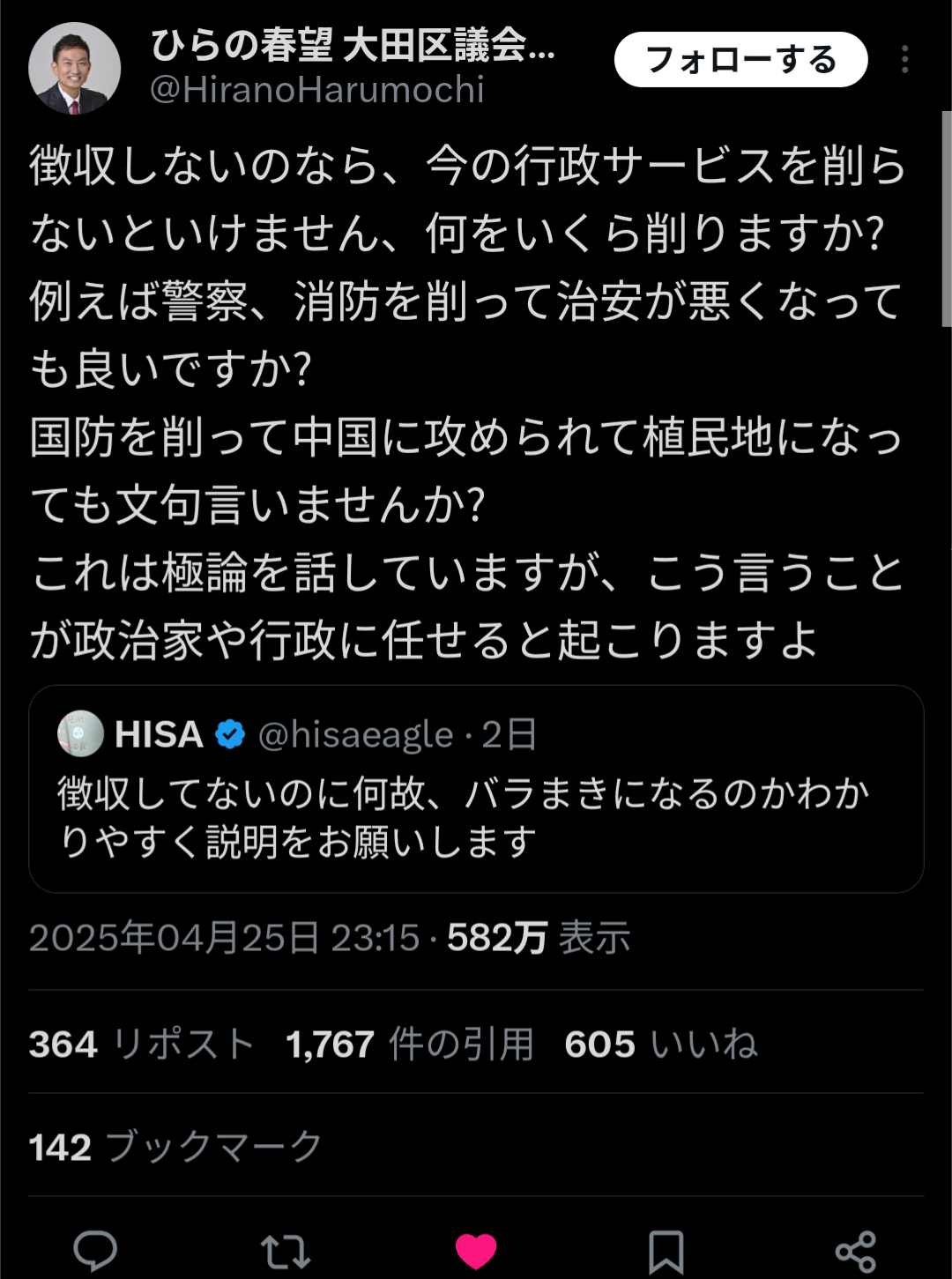Unlike the post with the heart icon
The image size is (952, 1279).
point(476,1250)
